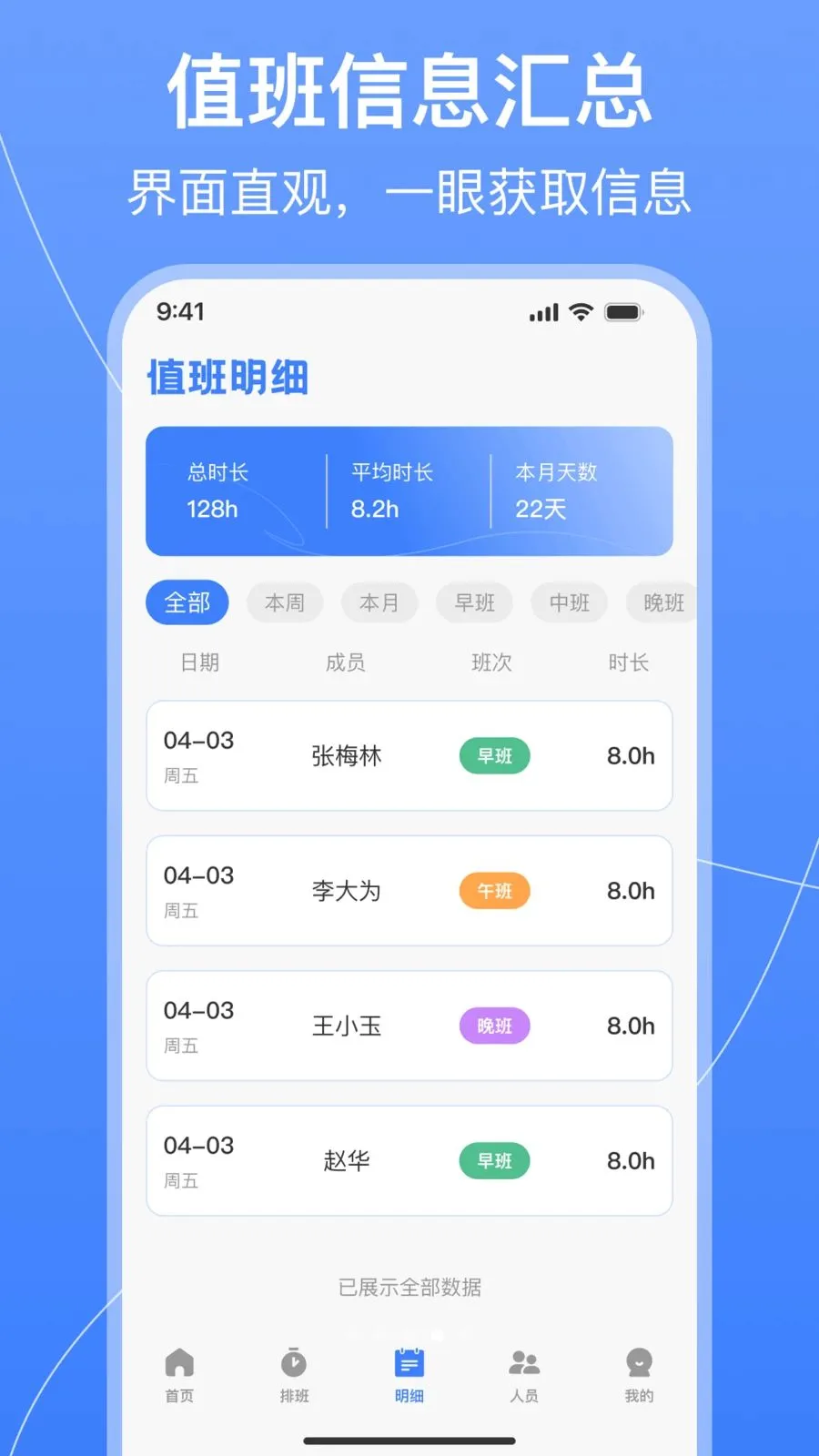Open the 晚班 filter option

coord(662,602)
